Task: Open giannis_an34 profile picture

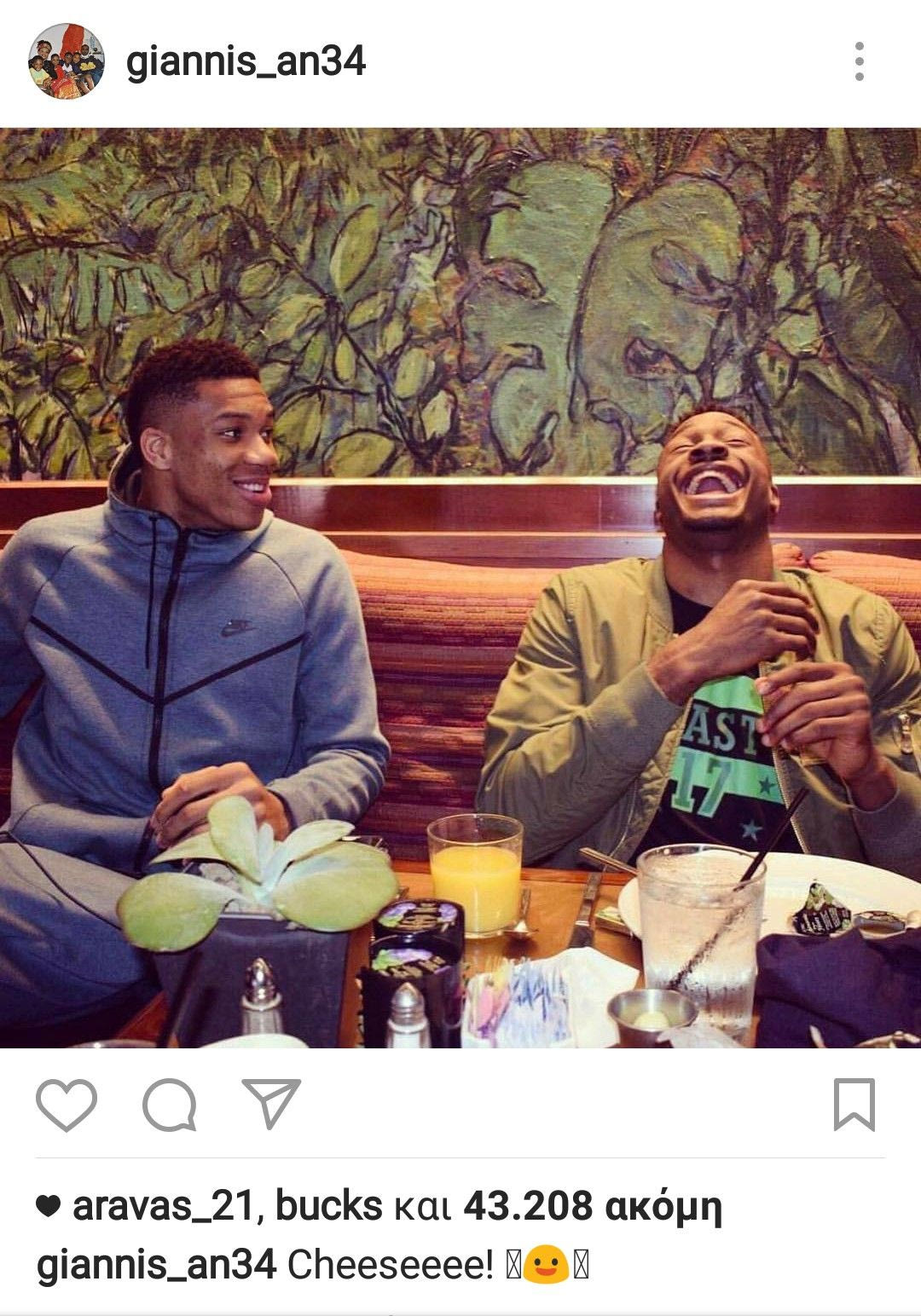Action: (x=66, y=61)
